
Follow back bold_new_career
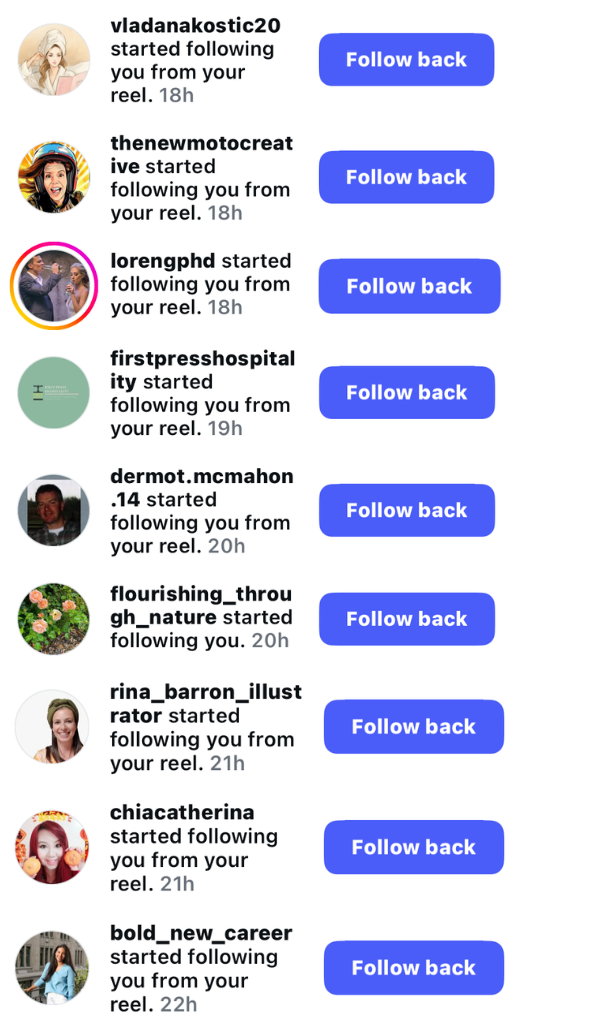pyautogui.click(x=413, y=968)
